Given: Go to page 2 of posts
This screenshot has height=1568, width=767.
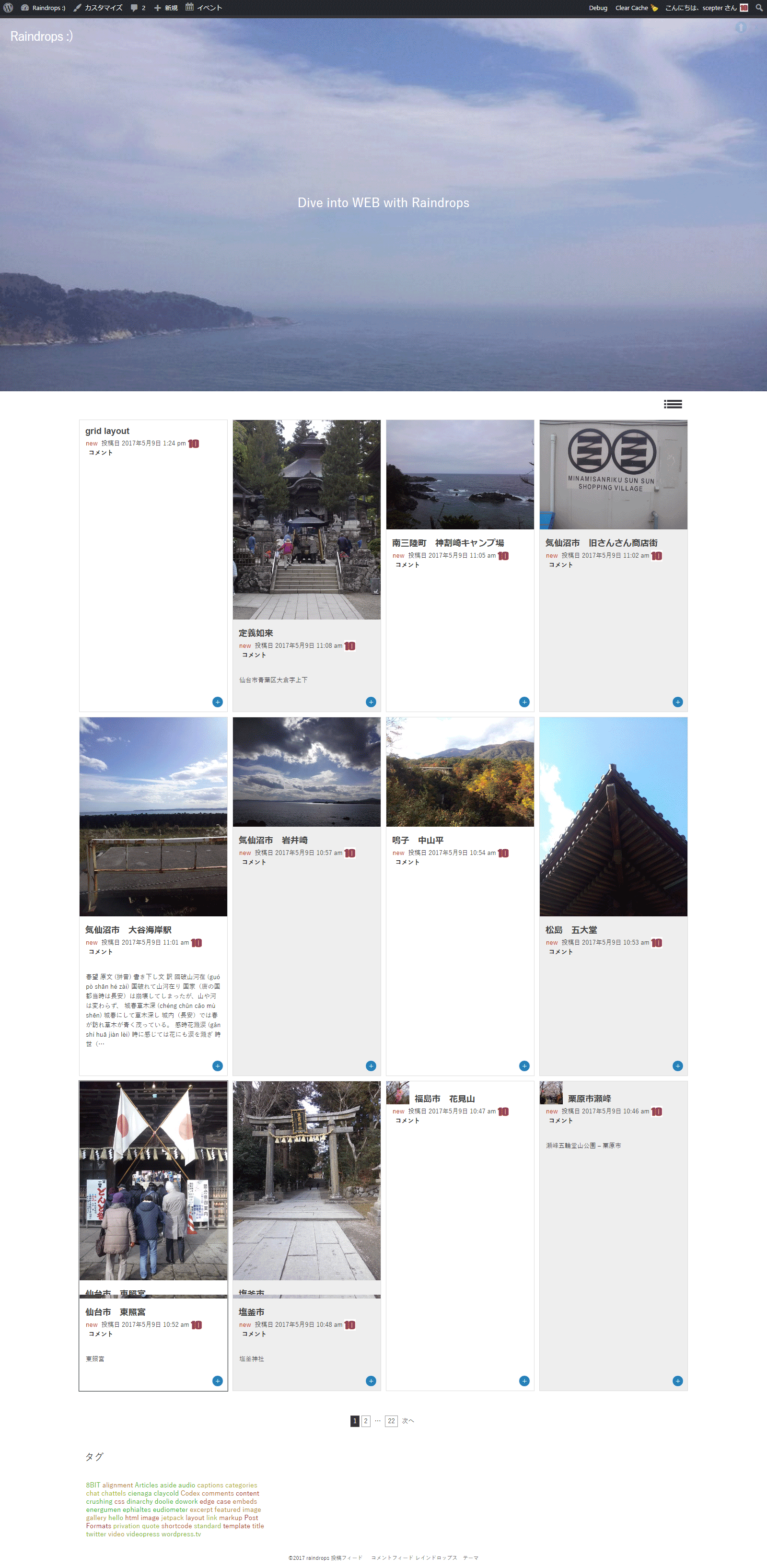Looking at the screenshot, I should (x=365, y=1421).
